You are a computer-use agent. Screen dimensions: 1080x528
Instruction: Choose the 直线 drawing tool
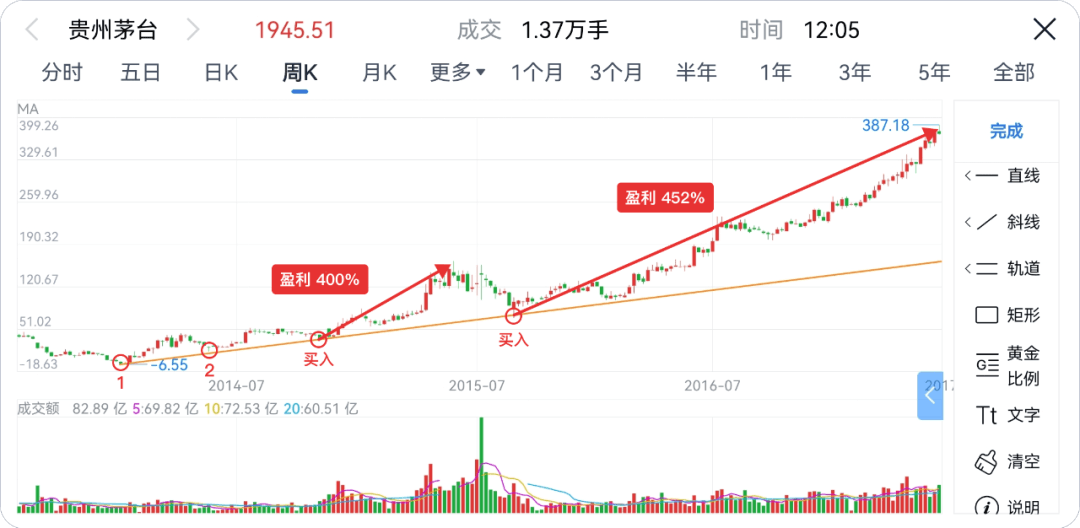coord(1008,176)
